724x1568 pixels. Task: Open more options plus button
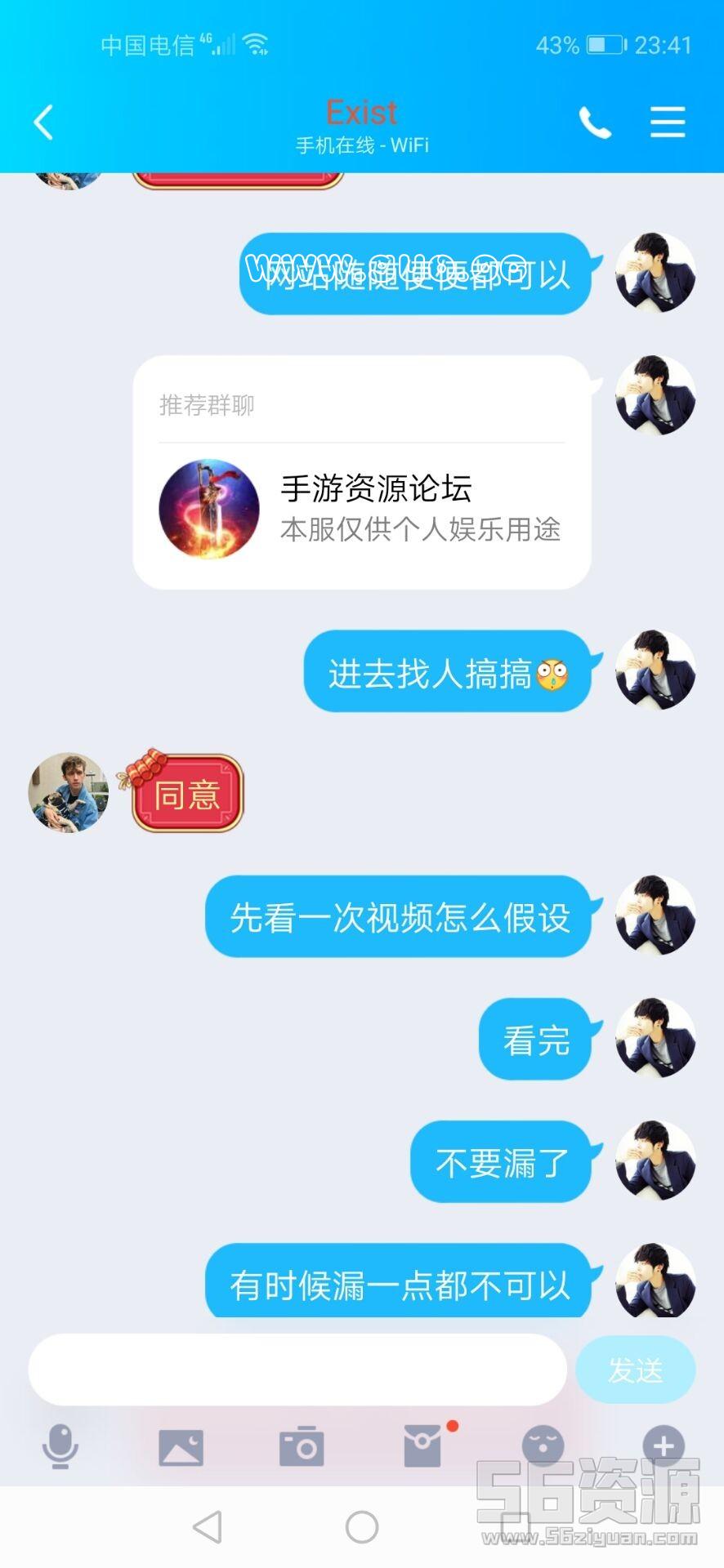[x=663, y=1446]
